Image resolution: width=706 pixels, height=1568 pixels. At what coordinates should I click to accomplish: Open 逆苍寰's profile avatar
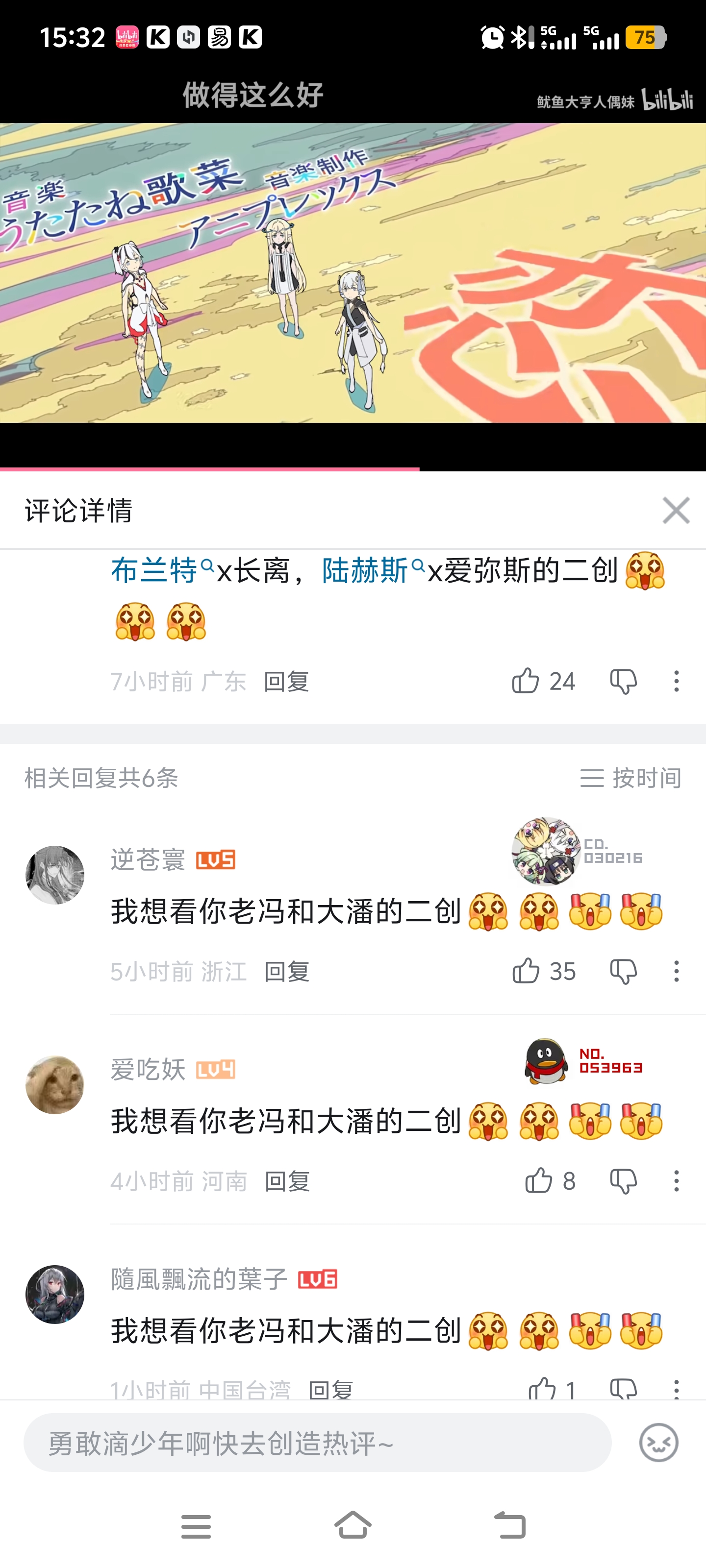click(x=55, y=875)
